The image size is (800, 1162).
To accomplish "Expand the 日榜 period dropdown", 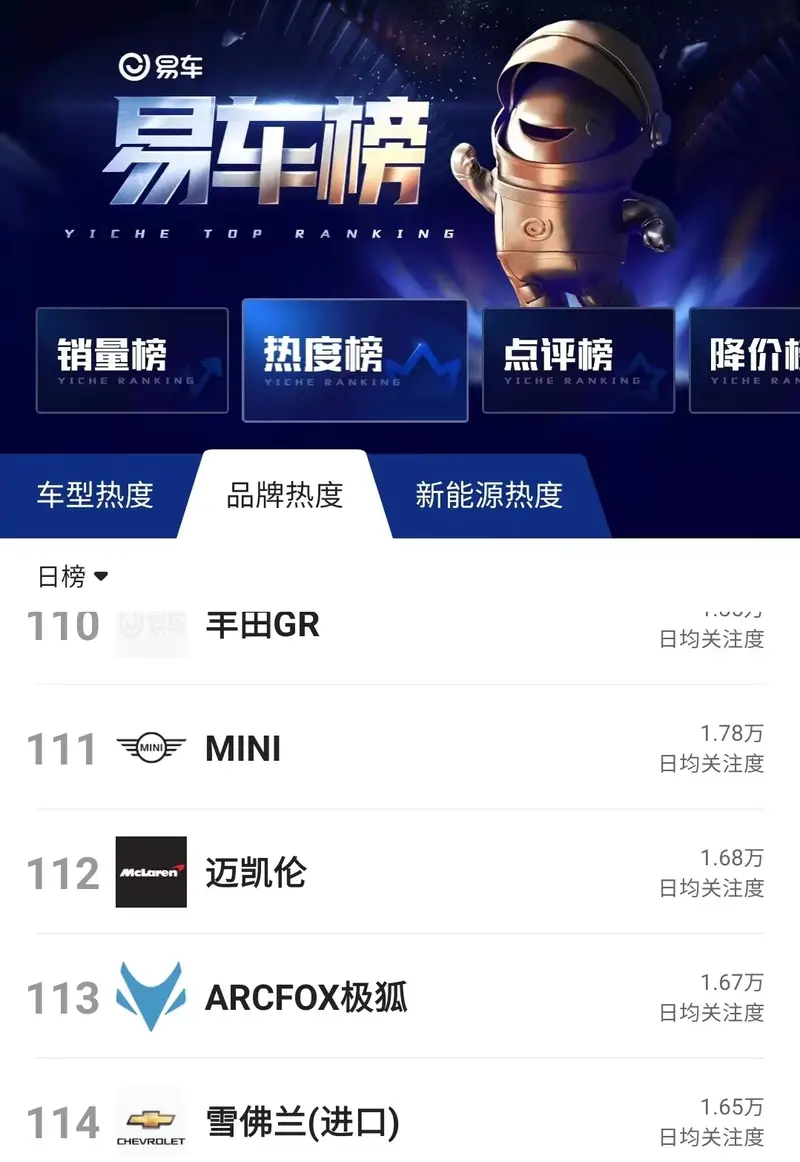I will coord(72,577).
